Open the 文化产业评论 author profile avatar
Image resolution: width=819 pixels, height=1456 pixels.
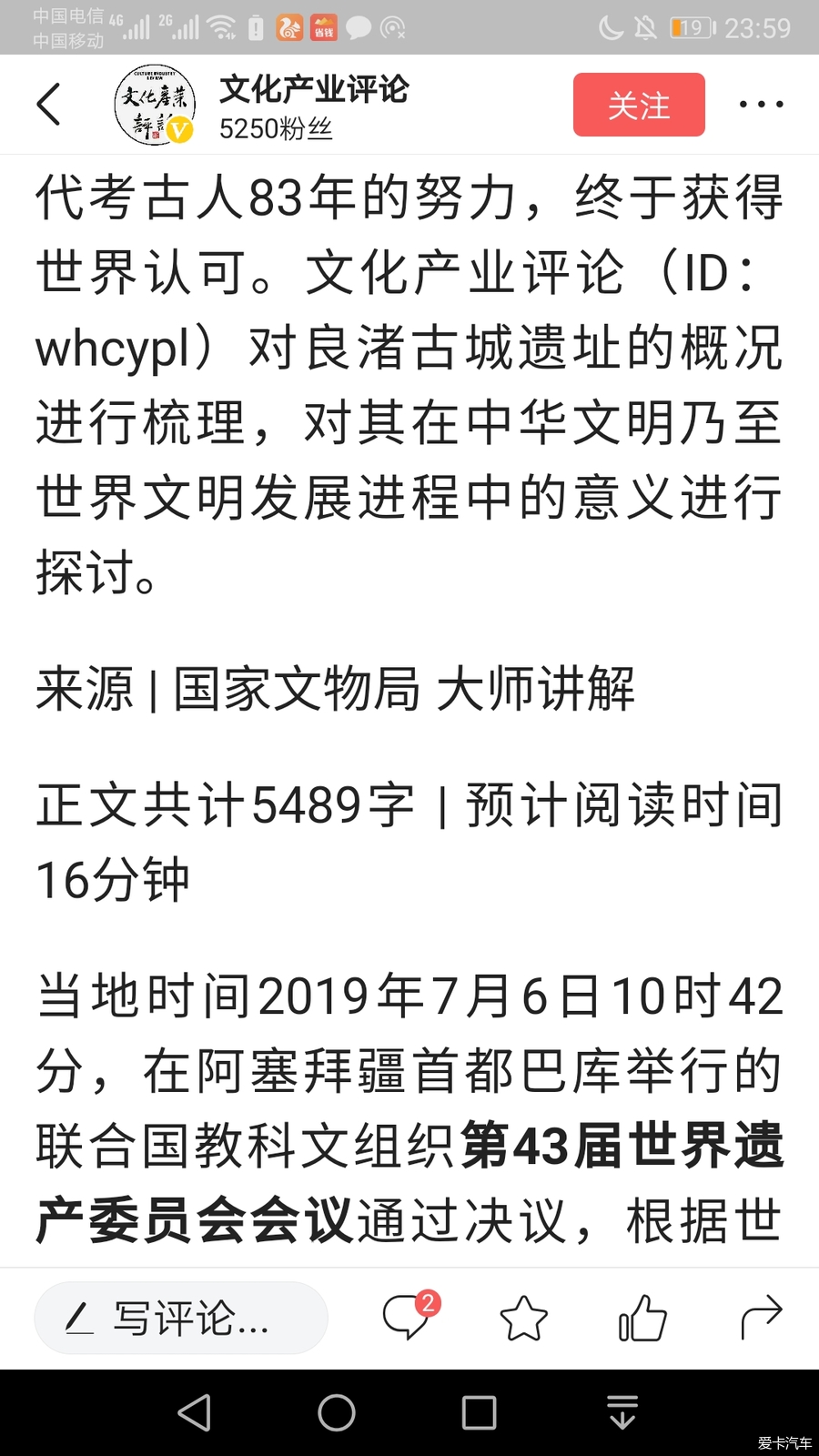coord(155,105)
